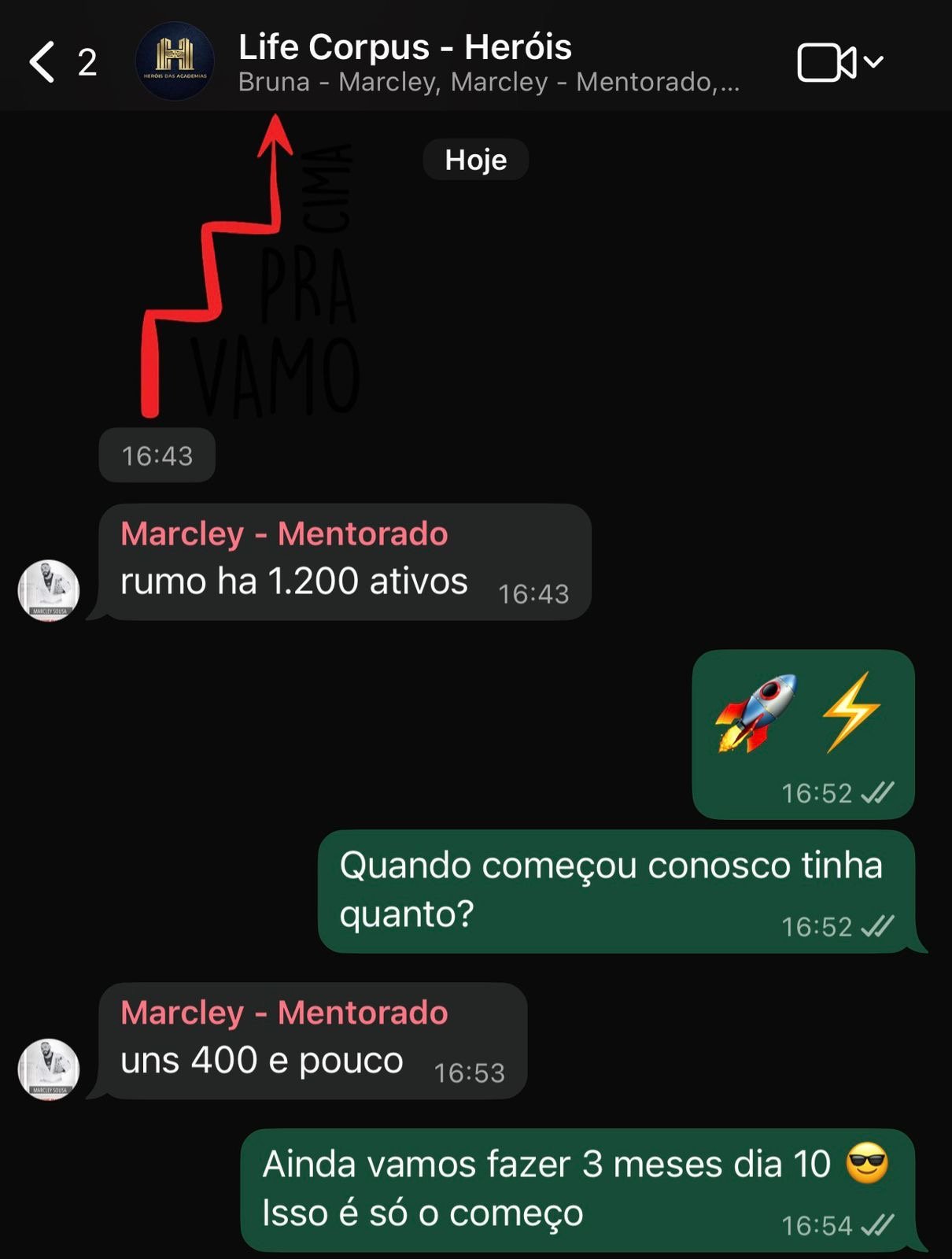The image size is (952, 1259).
Task: Go back to the chat list
Action: click(x=43, y=62)
